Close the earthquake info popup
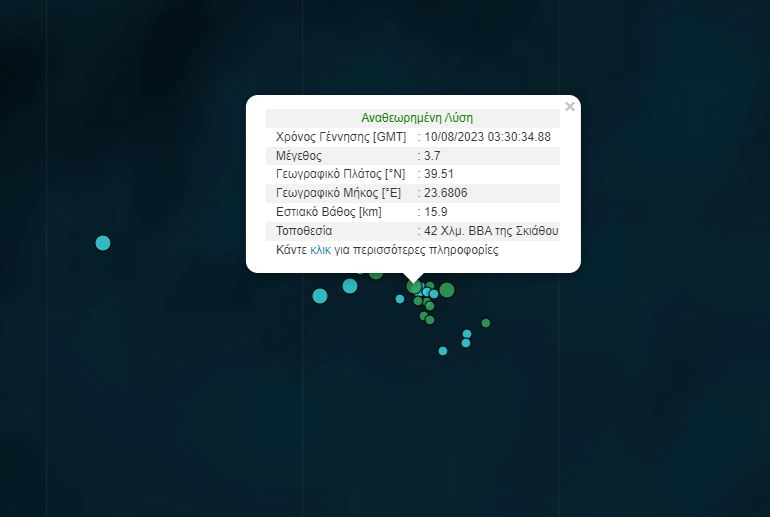This screenshot has width=770, height=517. pyautogui.click(x=570, y=106)
